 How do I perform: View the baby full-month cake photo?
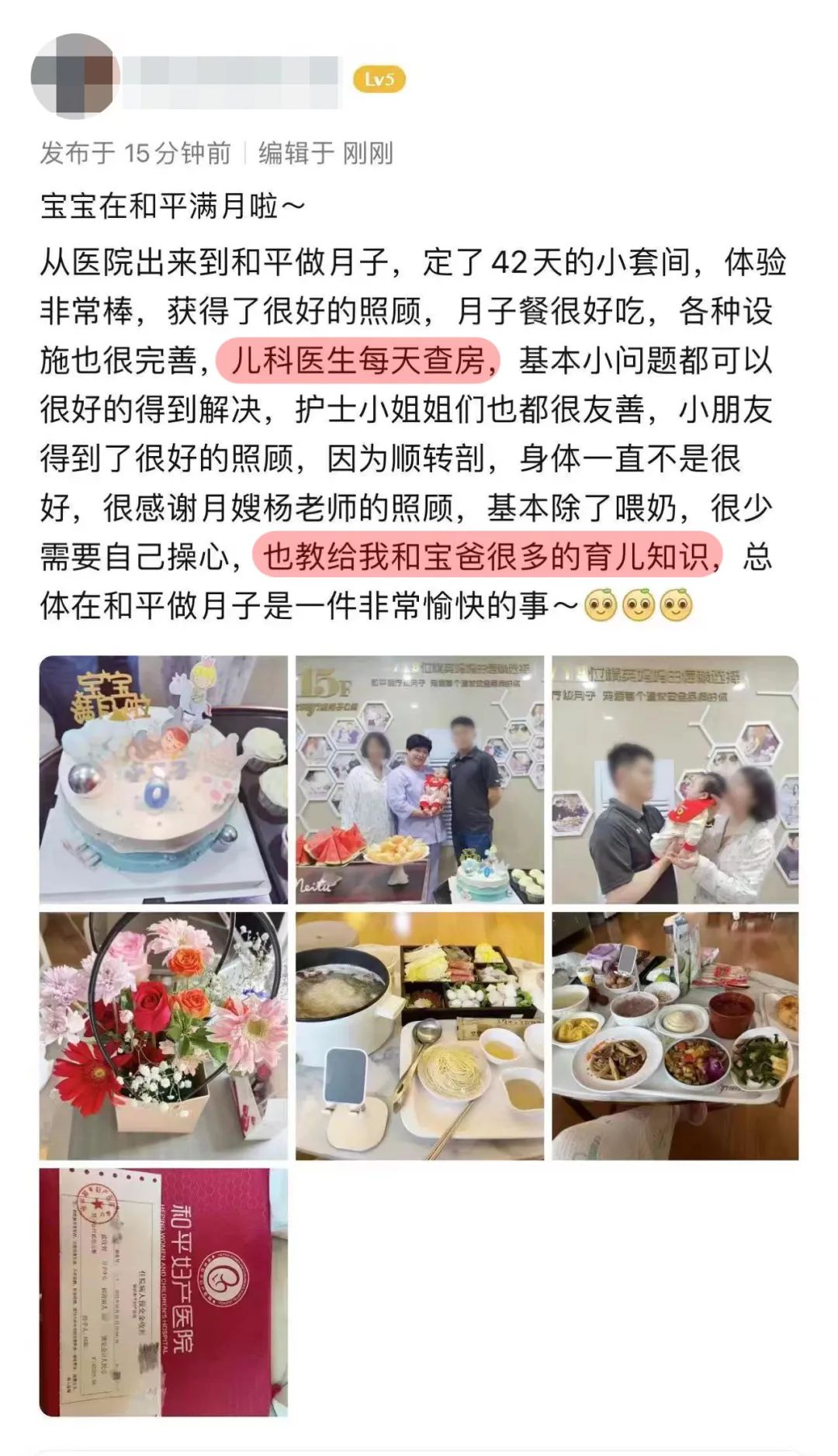[163, 780]
